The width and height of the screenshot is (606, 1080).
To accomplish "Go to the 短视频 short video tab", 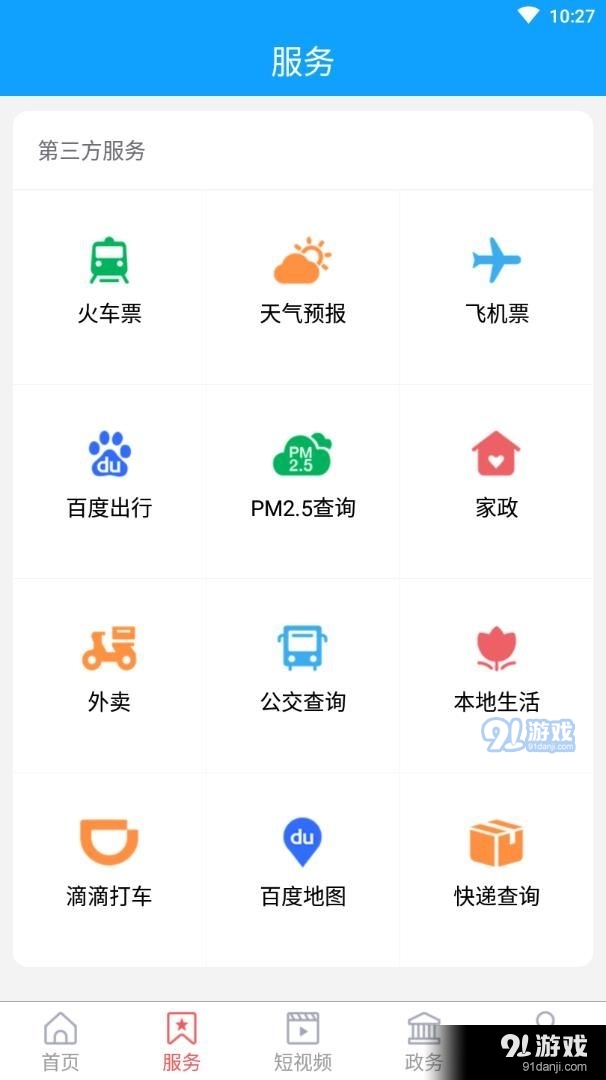I will coord(302,1041).
